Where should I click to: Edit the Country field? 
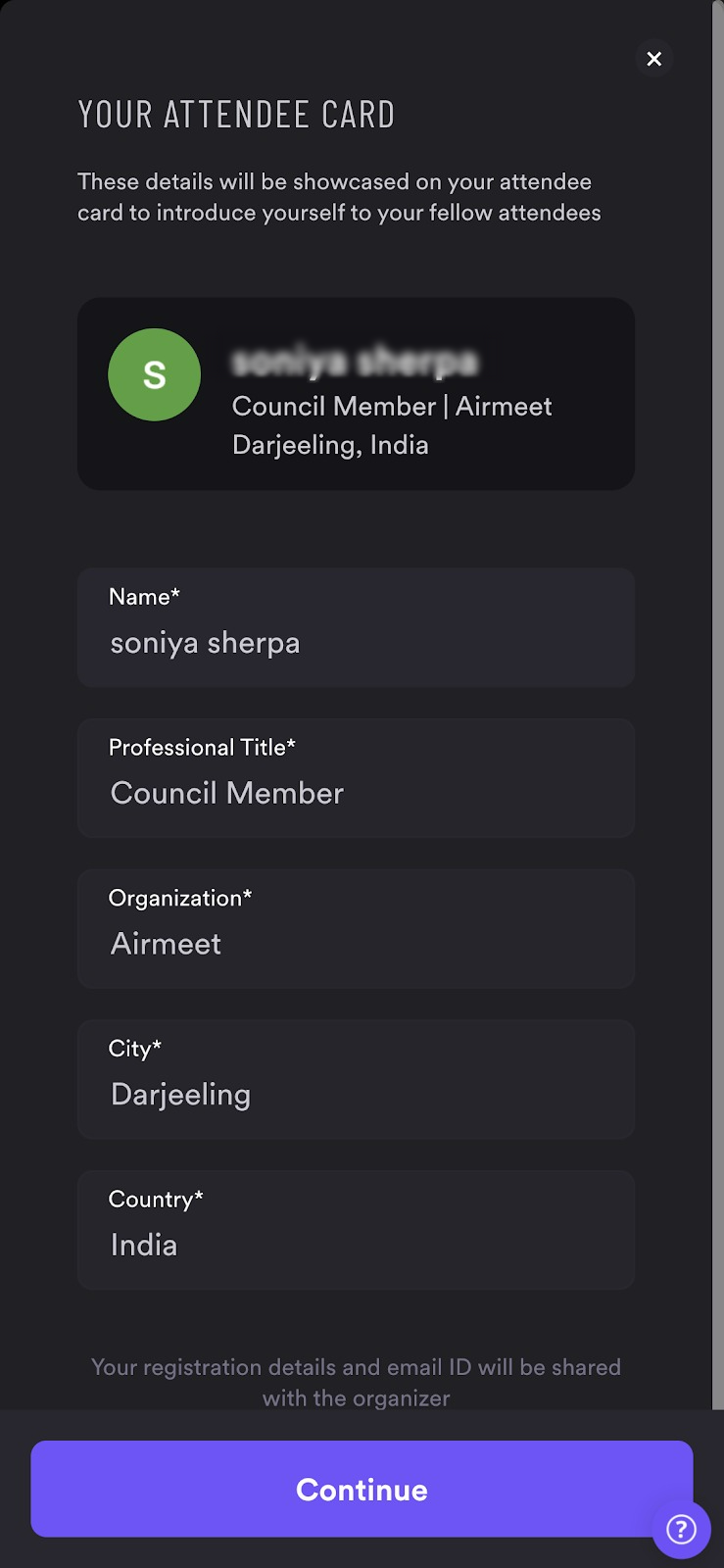pyautogui.click(x=356, y=1230)
